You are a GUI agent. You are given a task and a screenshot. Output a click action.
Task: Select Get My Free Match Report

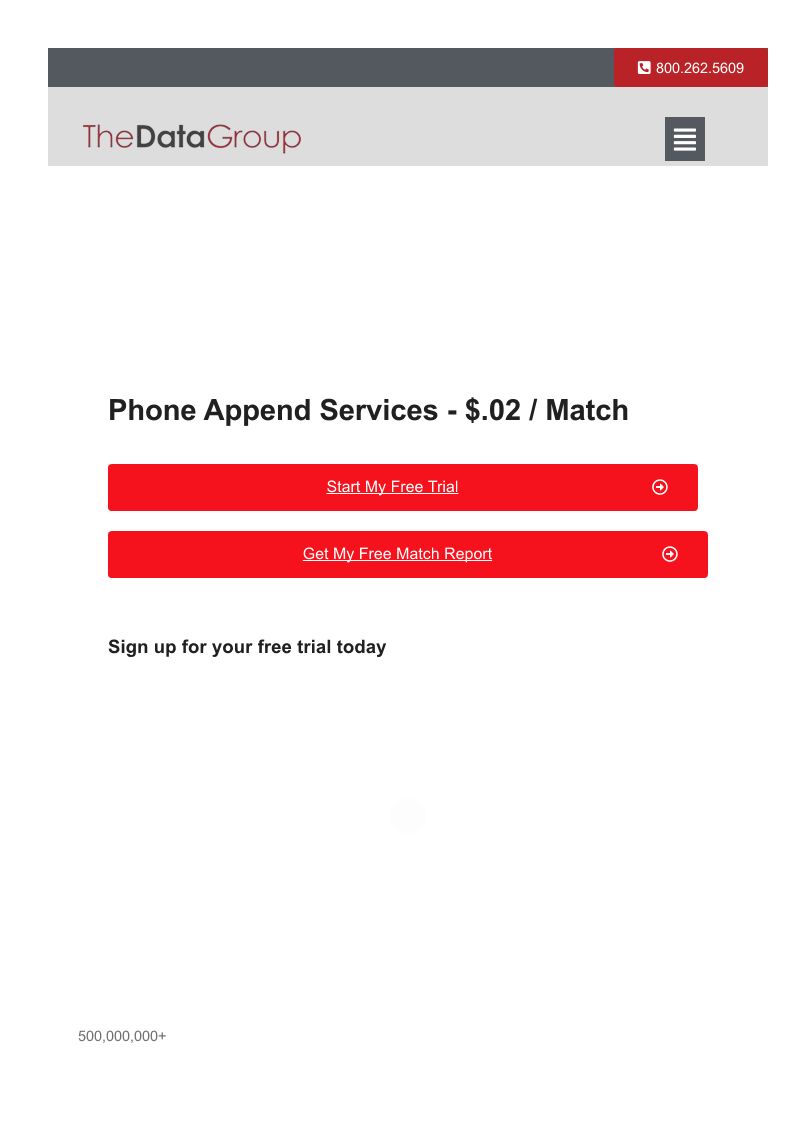[x=408, y=554]
